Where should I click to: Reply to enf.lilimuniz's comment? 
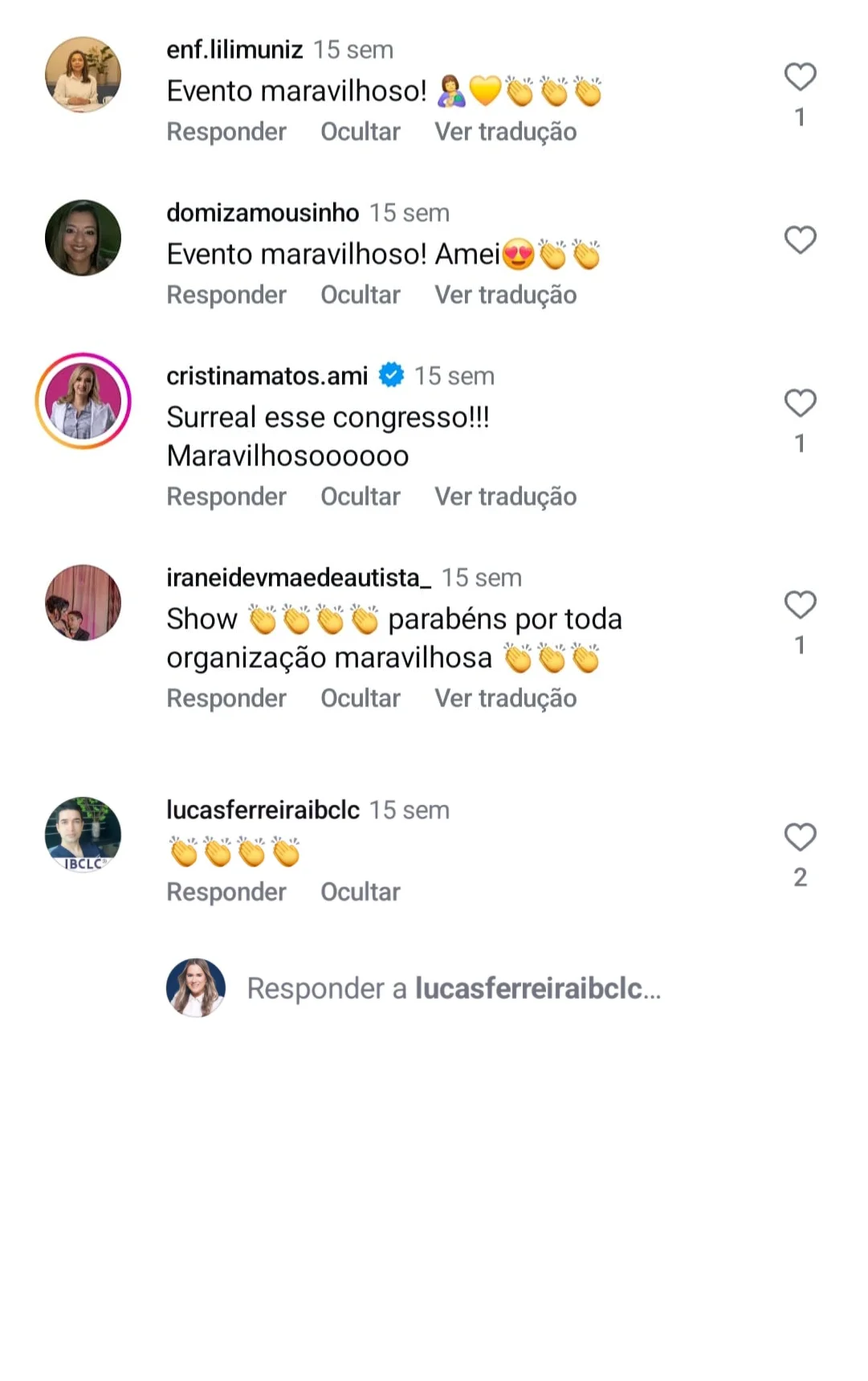pyautogui.click(x=226, y=132)
